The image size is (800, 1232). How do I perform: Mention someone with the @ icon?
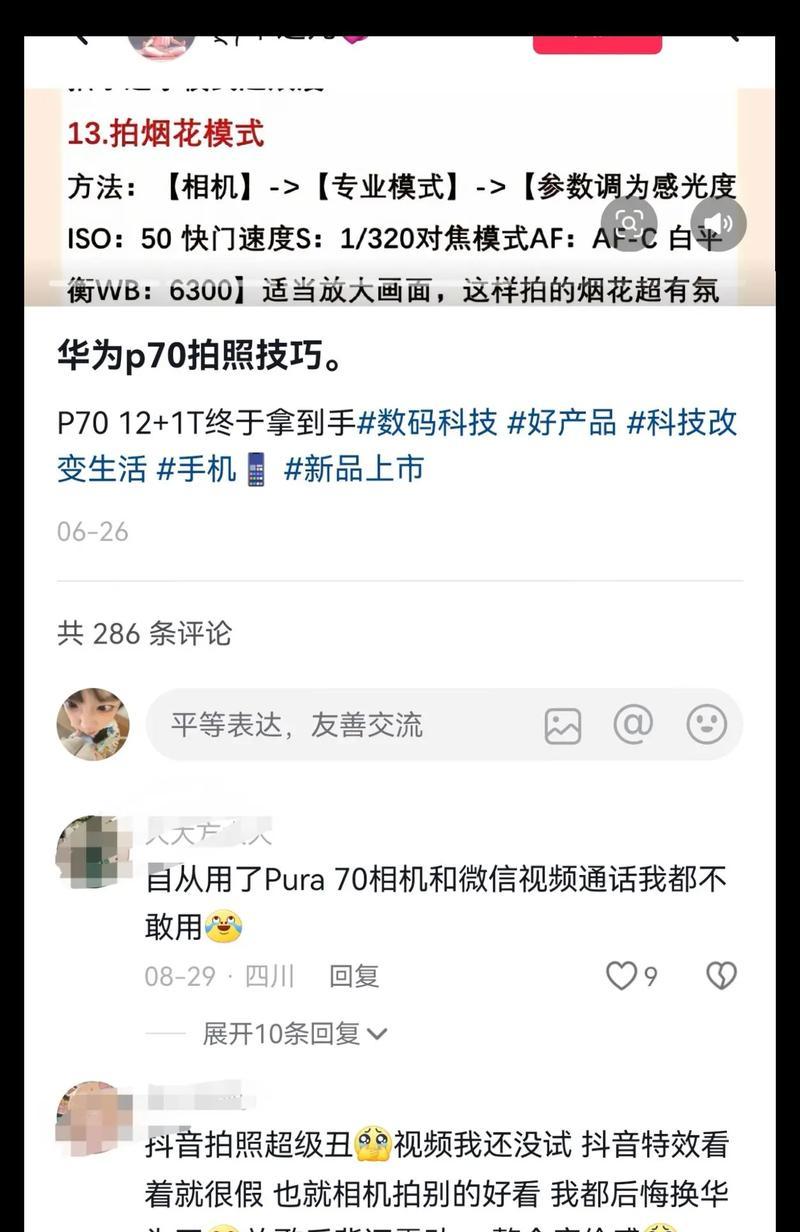tap(633, 724)
